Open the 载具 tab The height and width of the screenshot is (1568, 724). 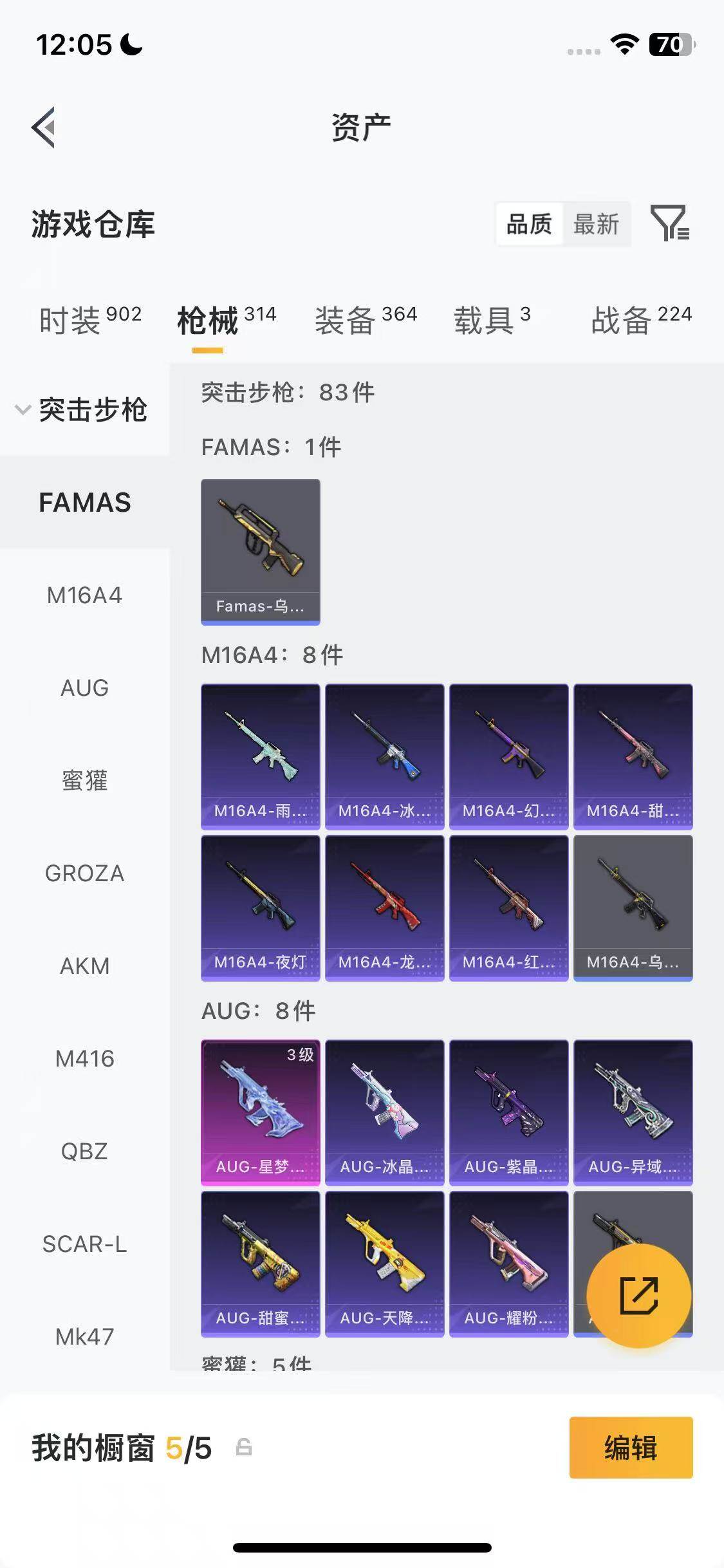492,320
